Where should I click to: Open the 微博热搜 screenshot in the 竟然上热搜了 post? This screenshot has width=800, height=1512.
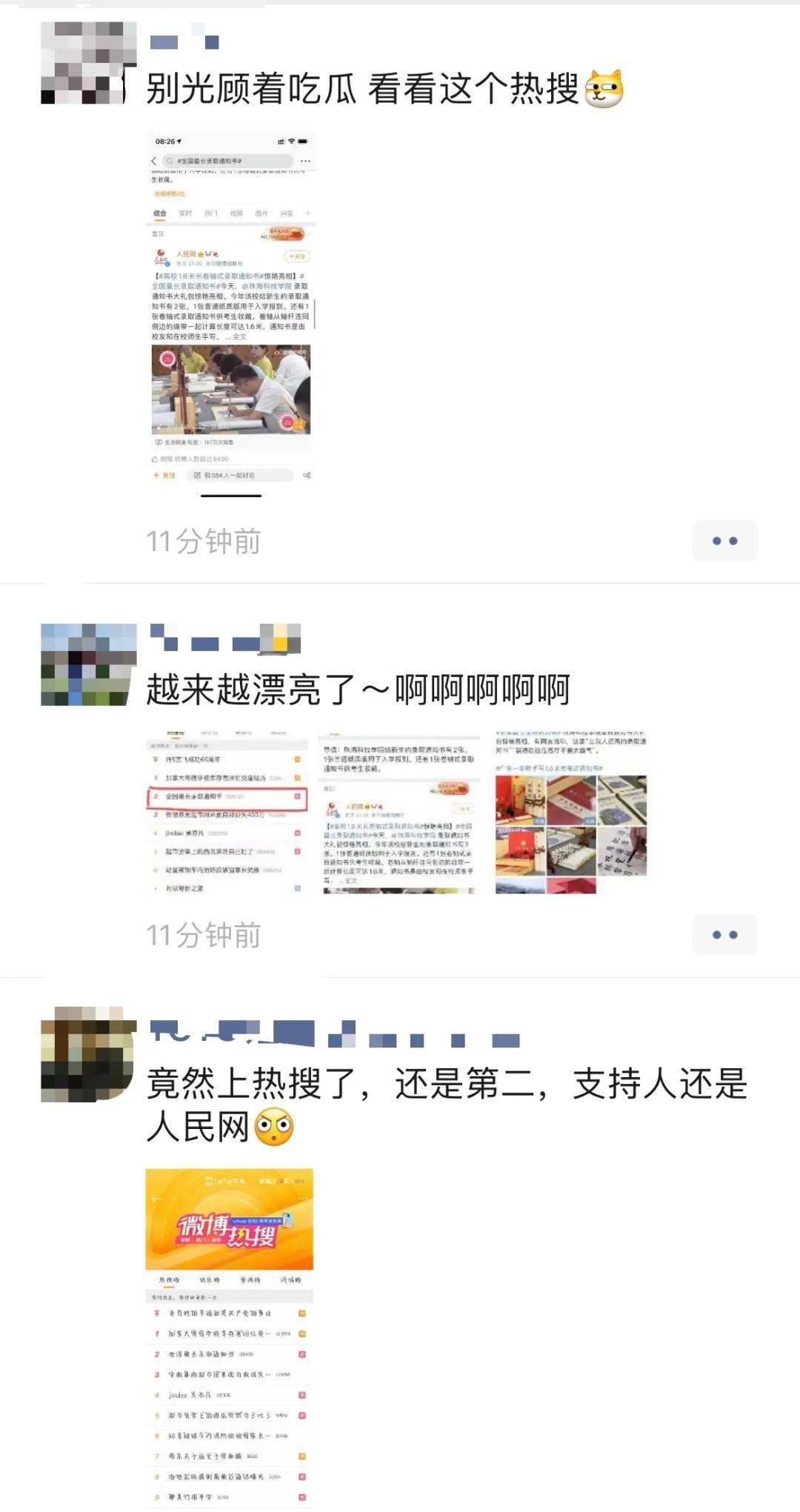pyautogui.click(x=230, y=1338)
